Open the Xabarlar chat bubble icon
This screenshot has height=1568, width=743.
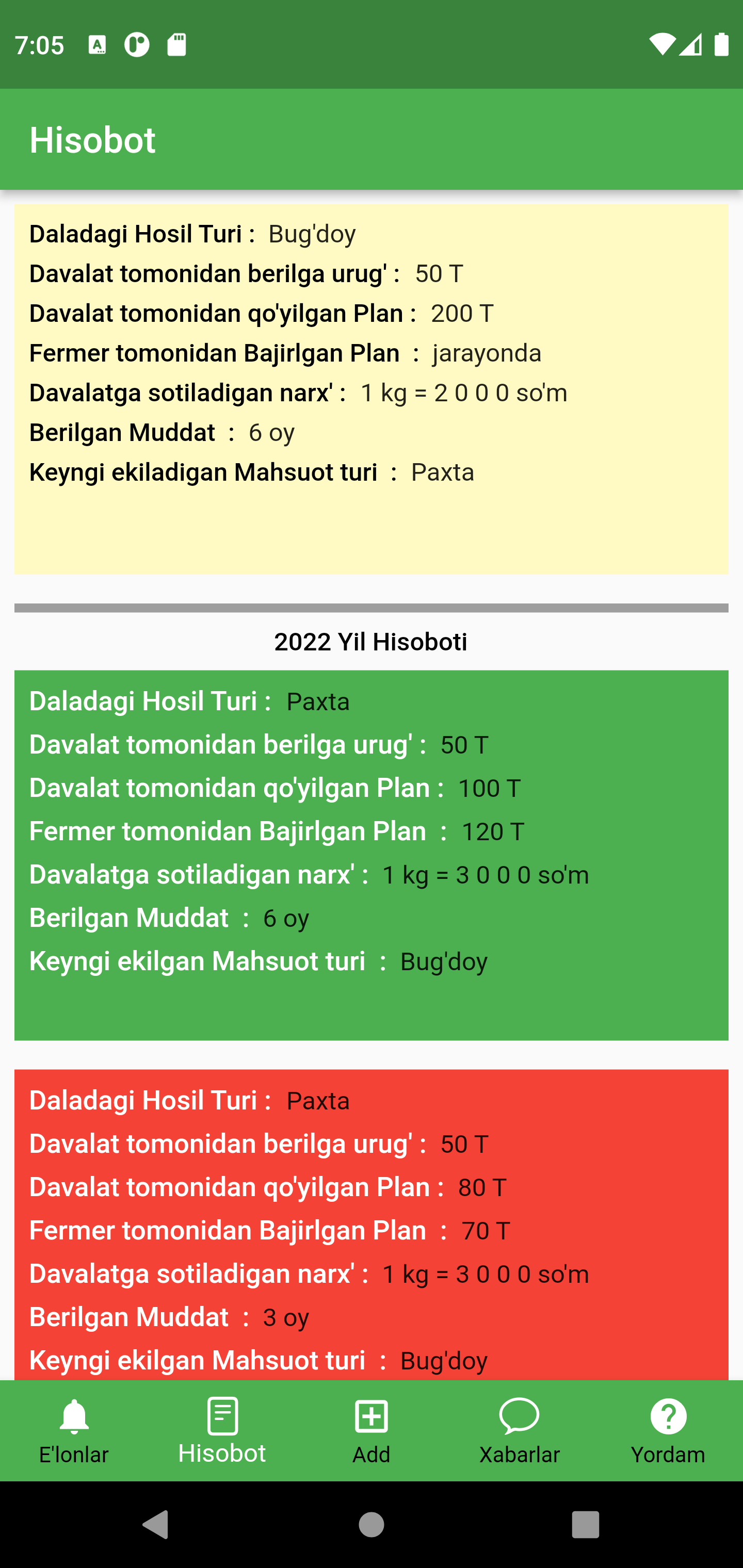click(520, 1416)
